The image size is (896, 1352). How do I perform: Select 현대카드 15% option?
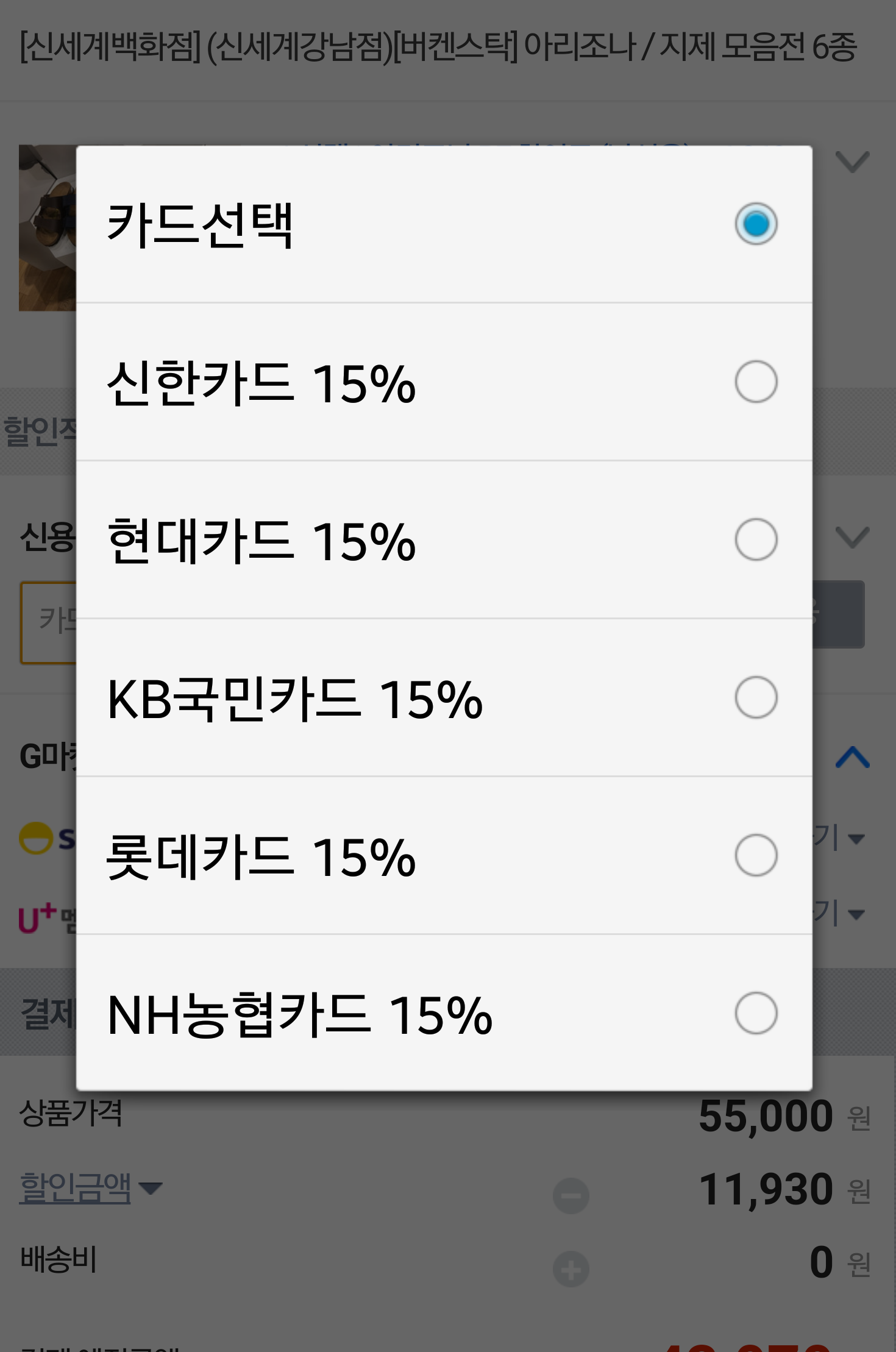444,540
